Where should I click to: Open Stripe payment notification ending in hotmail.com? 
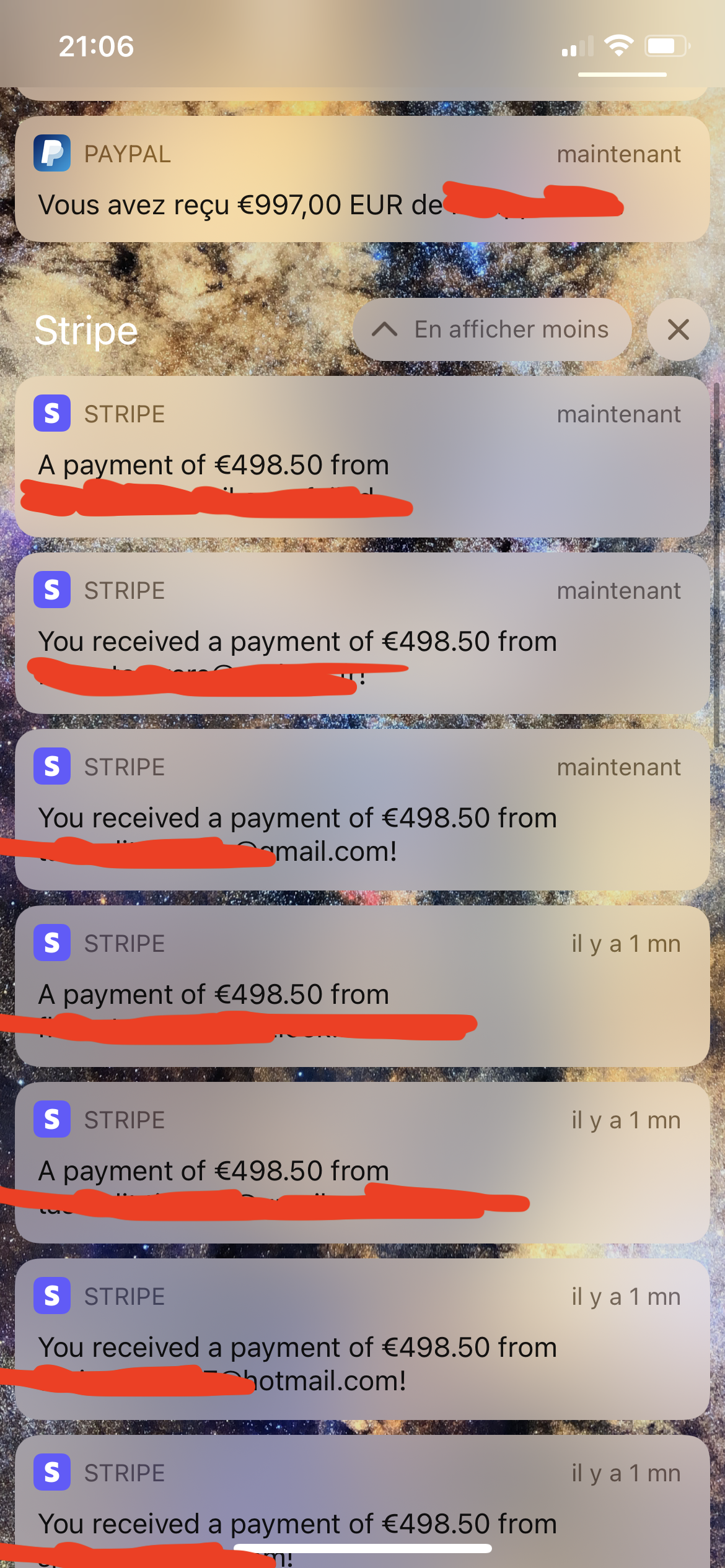[x=362, y=1339]
